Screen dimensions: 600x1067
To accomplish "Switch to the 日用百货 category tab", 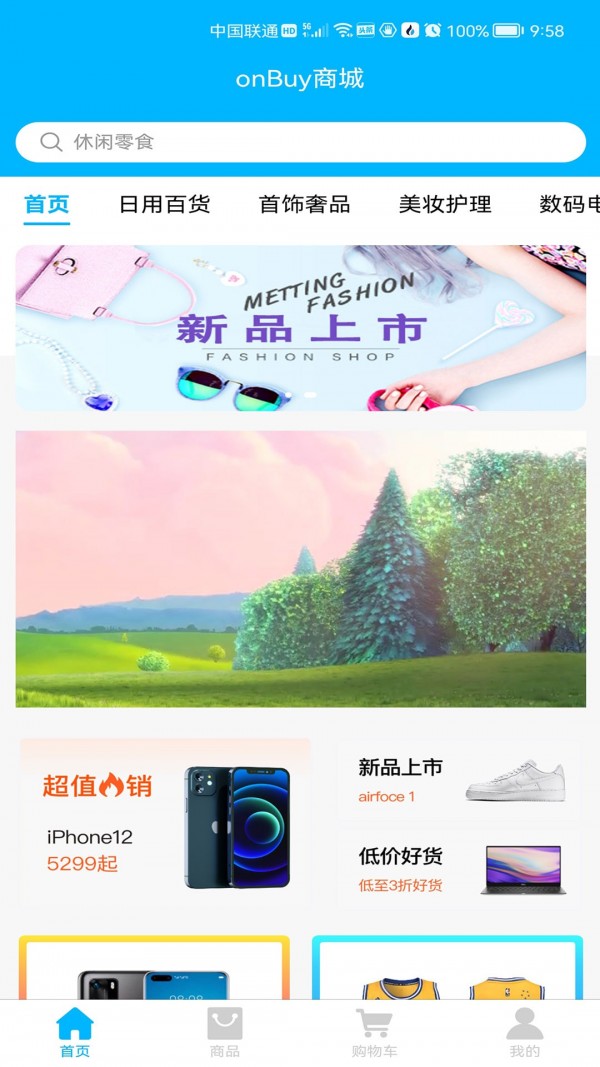I will click(x=164, y=204).
